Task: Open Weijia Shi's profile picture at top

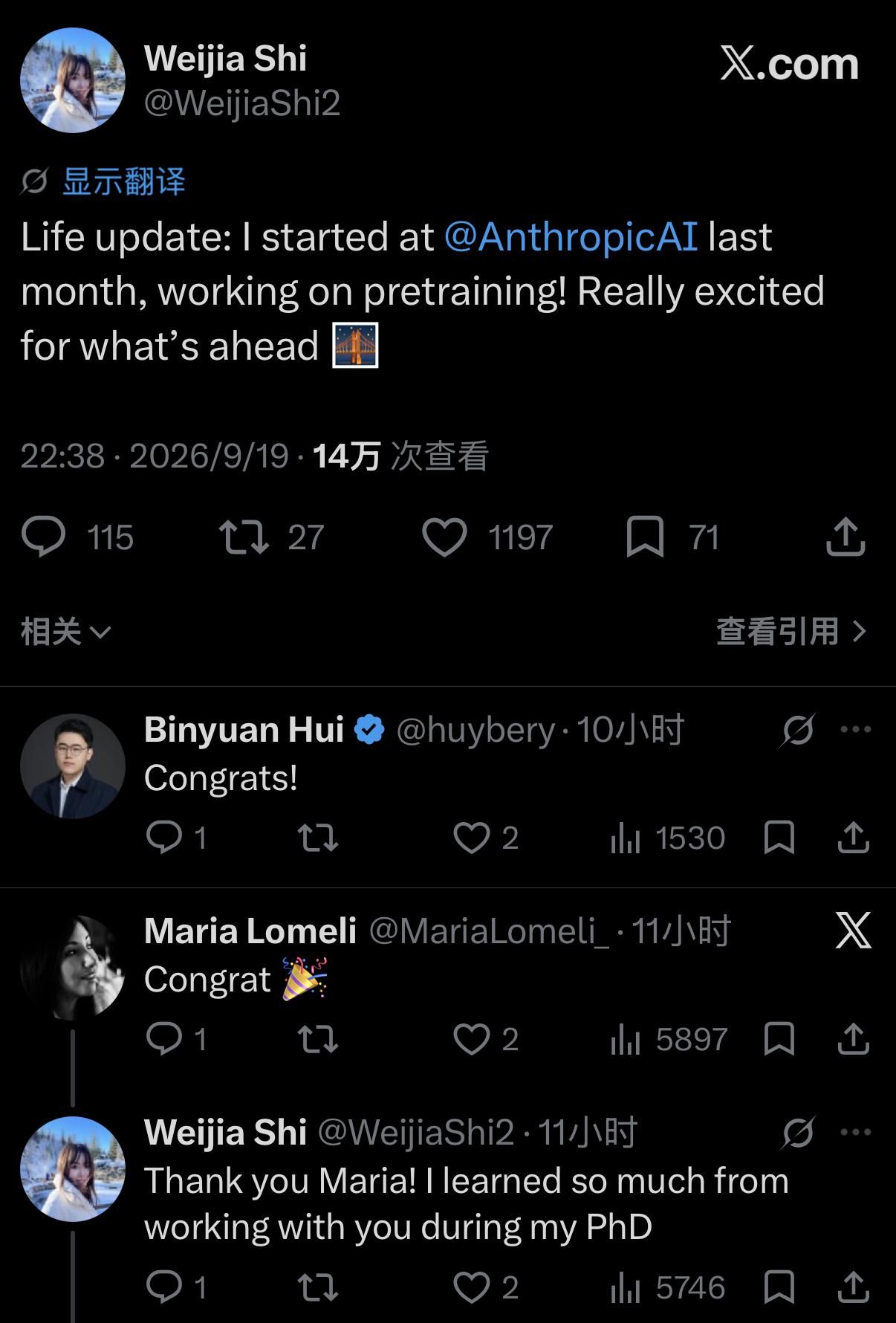Action: pyautogui.click(x=72, y=80)
